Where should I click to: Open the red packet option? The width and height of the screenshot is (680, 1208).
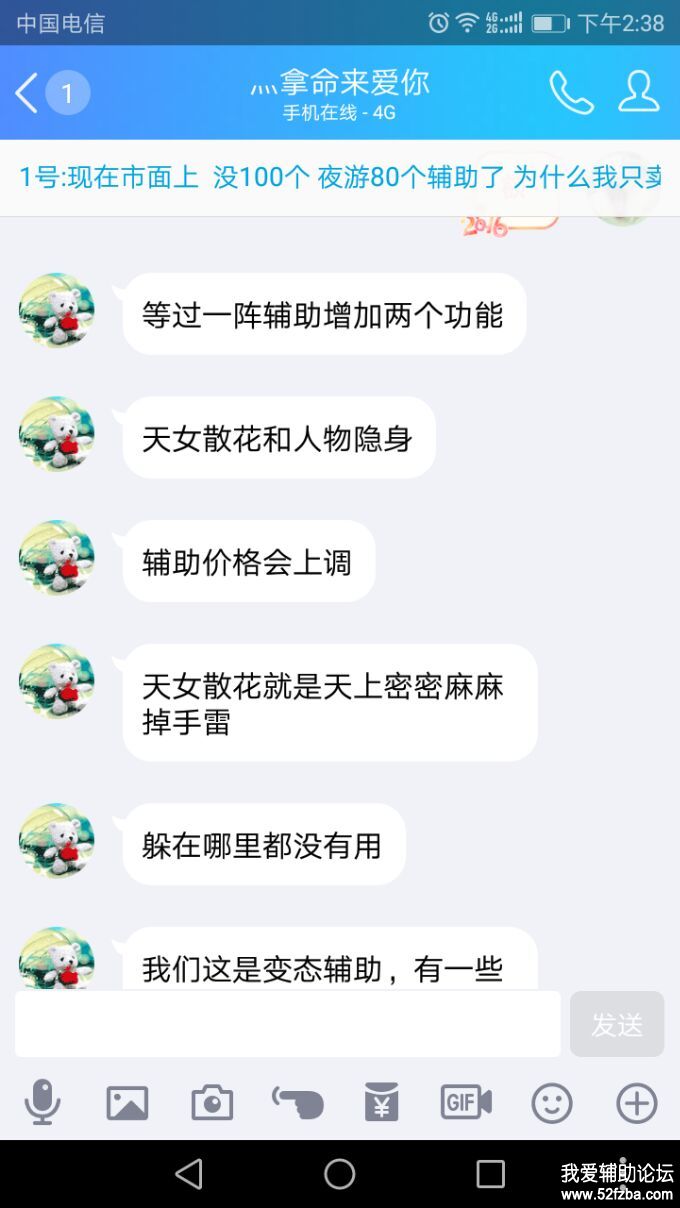382,1103
